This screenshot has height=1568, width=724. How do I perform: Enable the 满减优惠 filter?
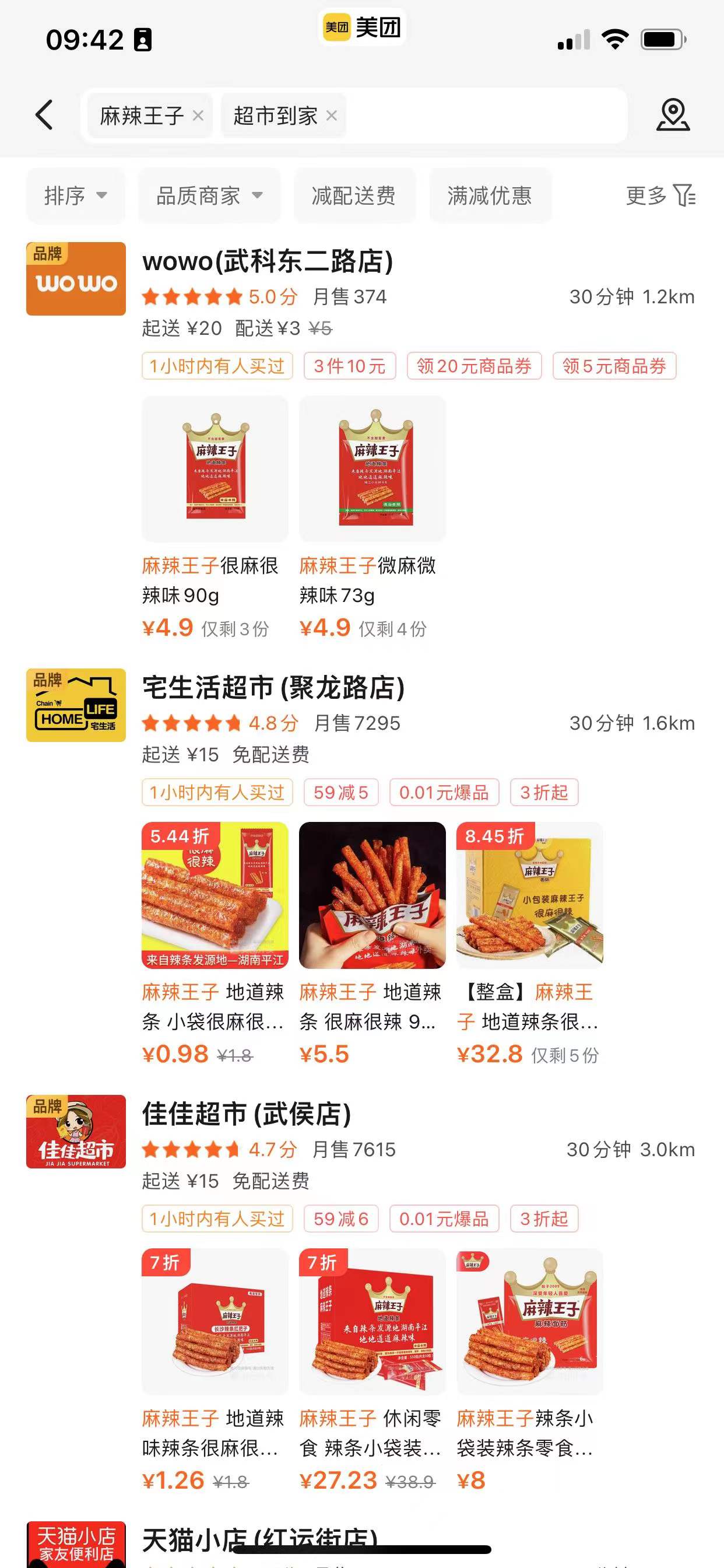pyautogui.click(x=490, y=196)
